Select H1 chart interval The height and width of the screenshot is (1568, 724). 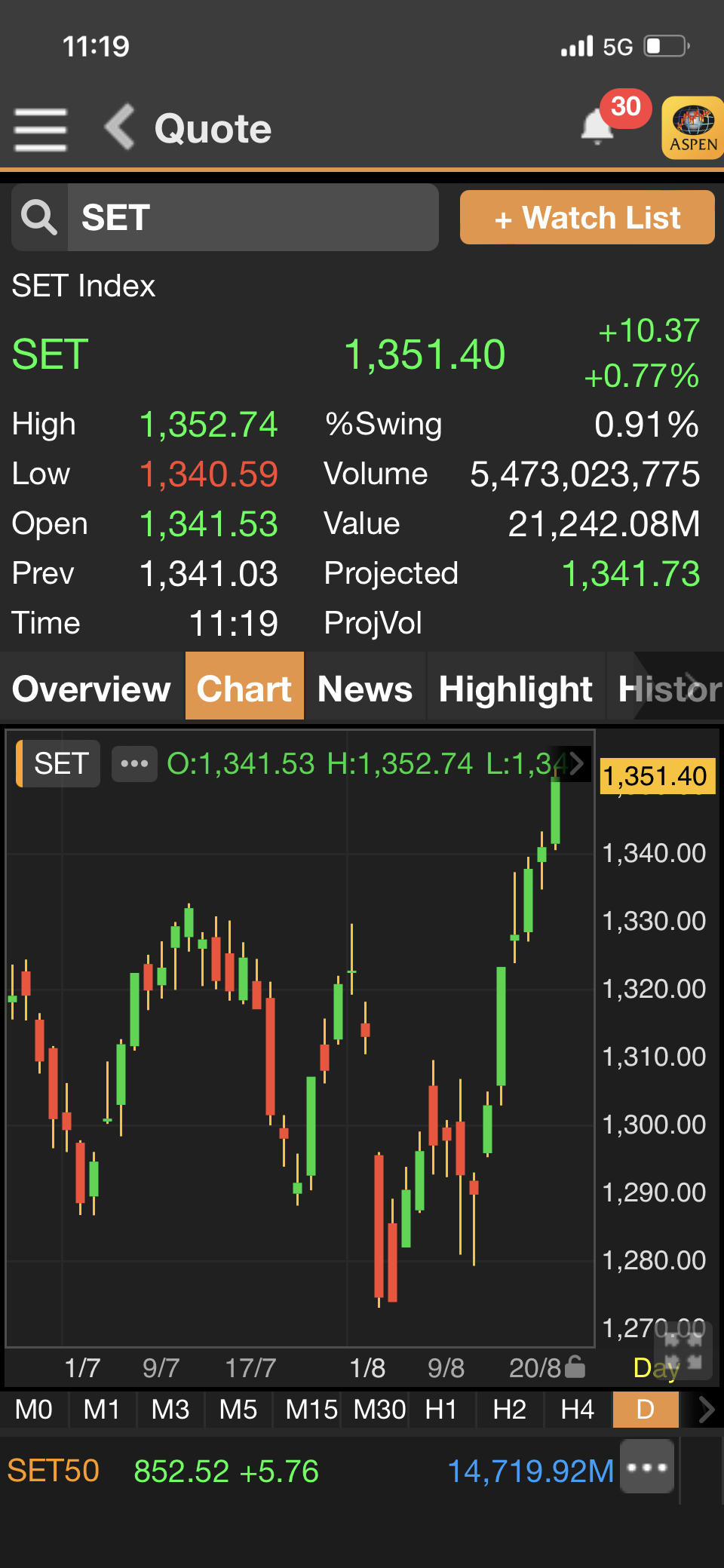(441, 1409)
